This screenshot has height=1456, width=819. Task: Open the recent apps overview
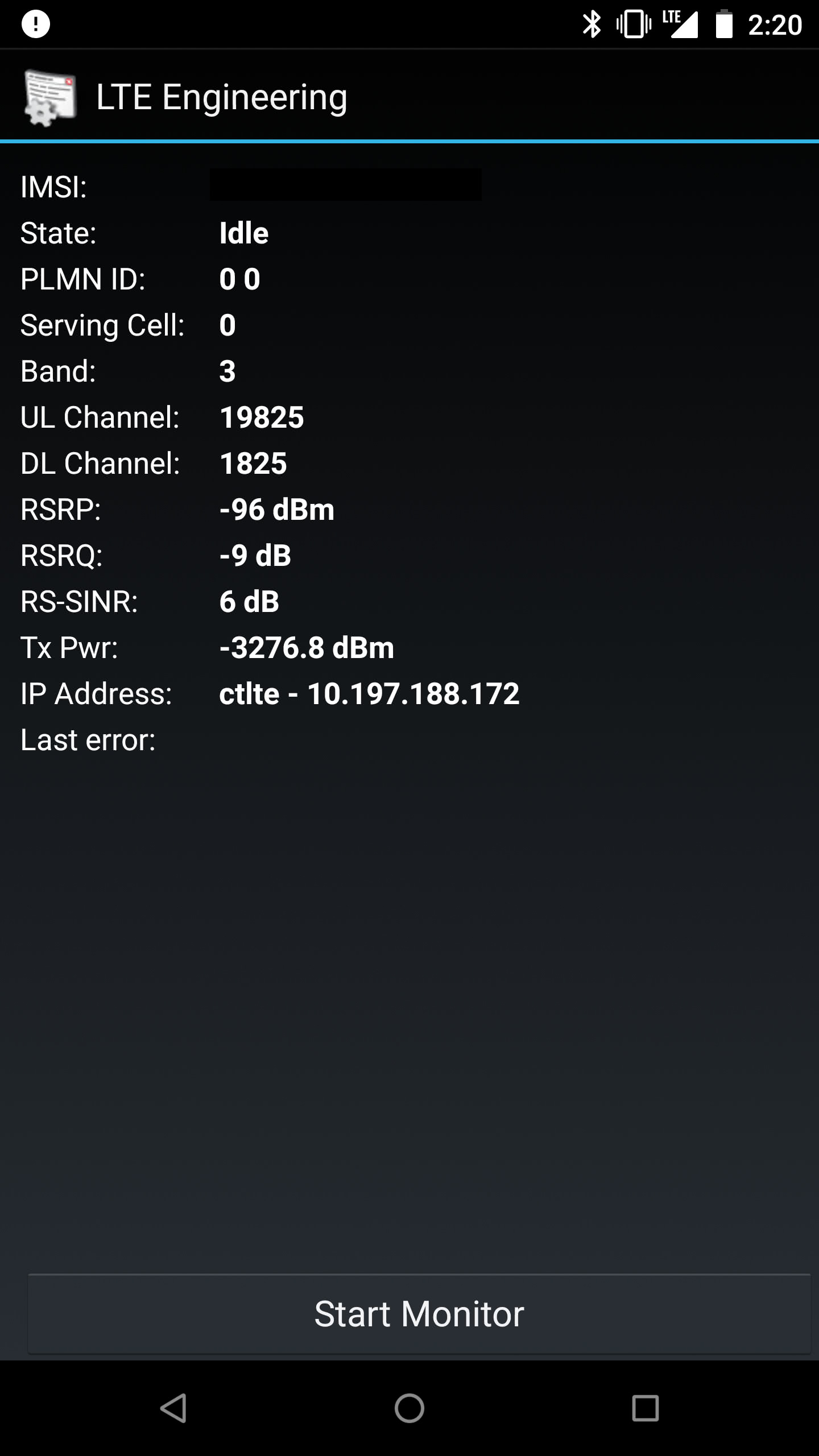[x=646, y=1408]
